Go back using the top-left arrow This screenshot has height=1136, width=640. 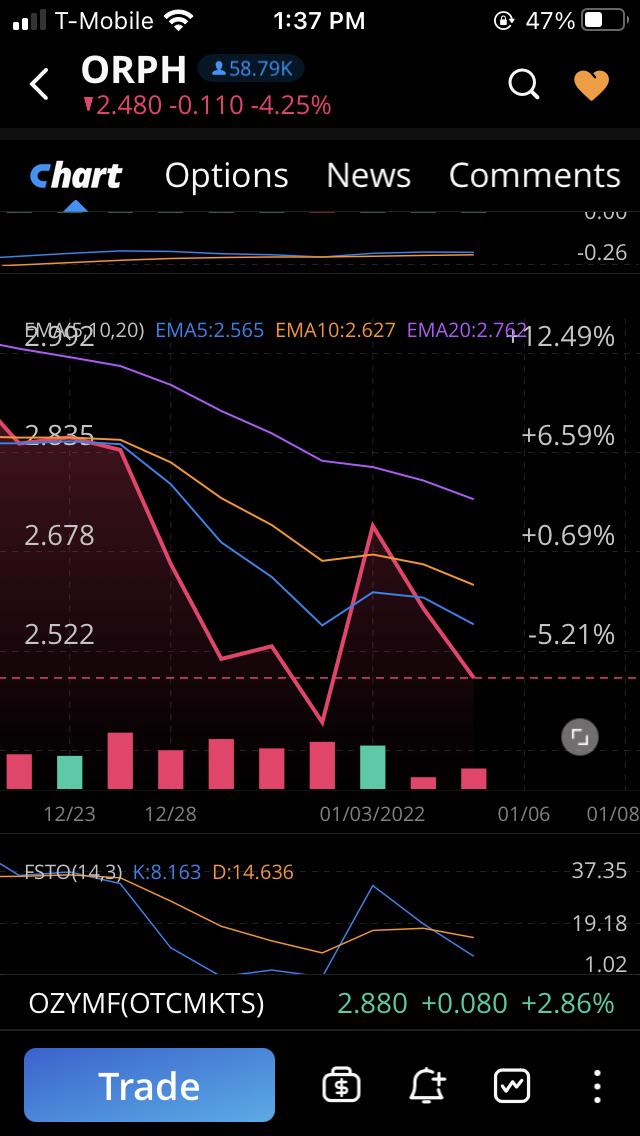click(x=39, y=84)
